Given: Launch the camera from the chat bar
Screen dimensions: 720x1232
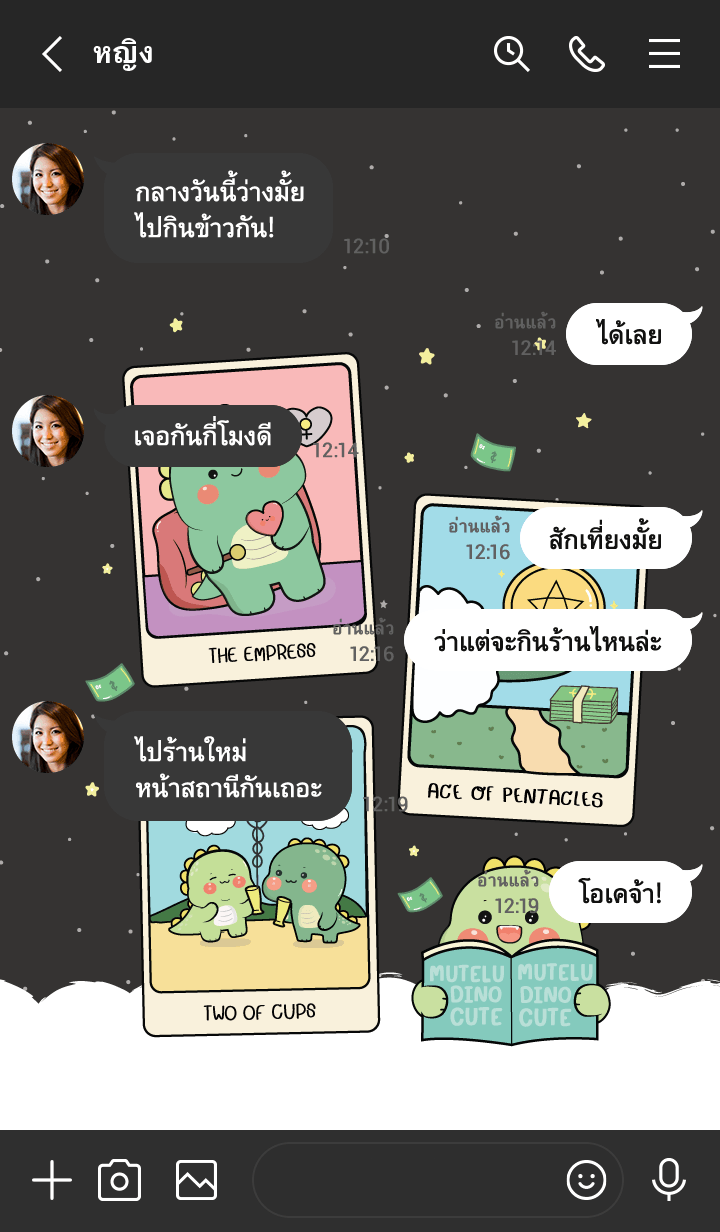Looking at the screenshot, I should [x=119, y=1181].
